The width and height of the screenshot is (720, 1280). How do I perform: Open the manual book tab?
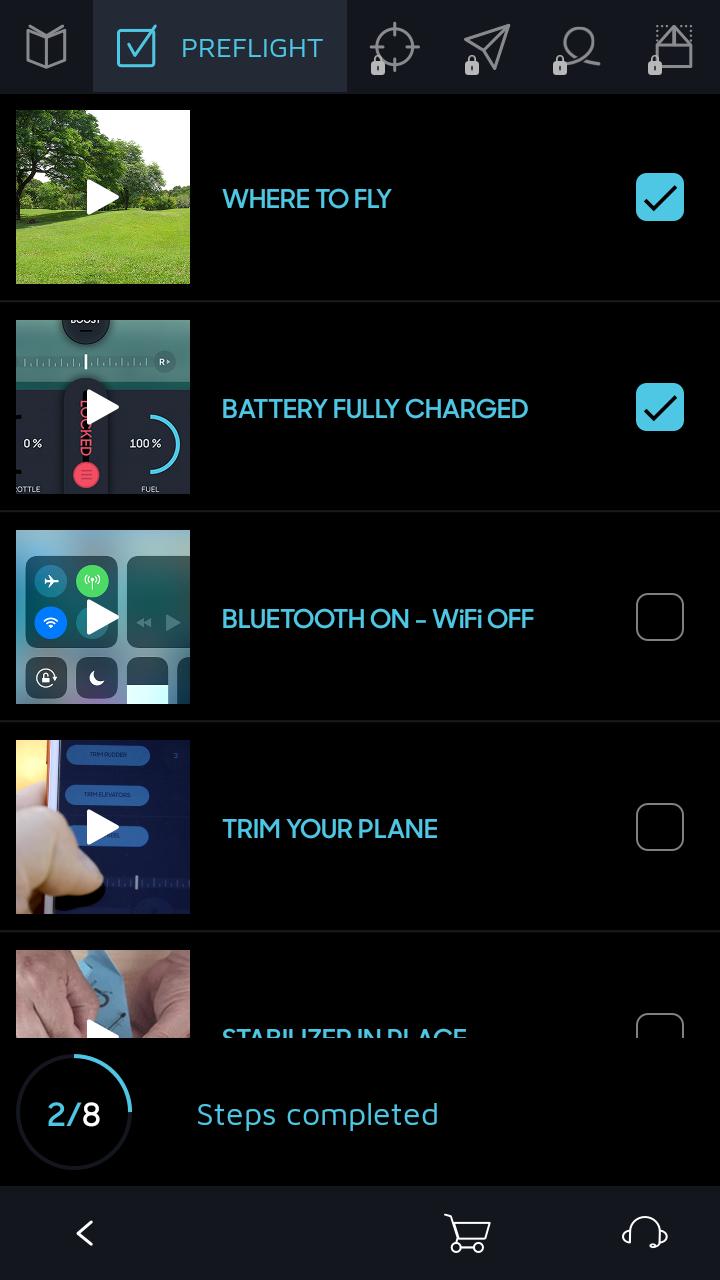pos(46,47)
